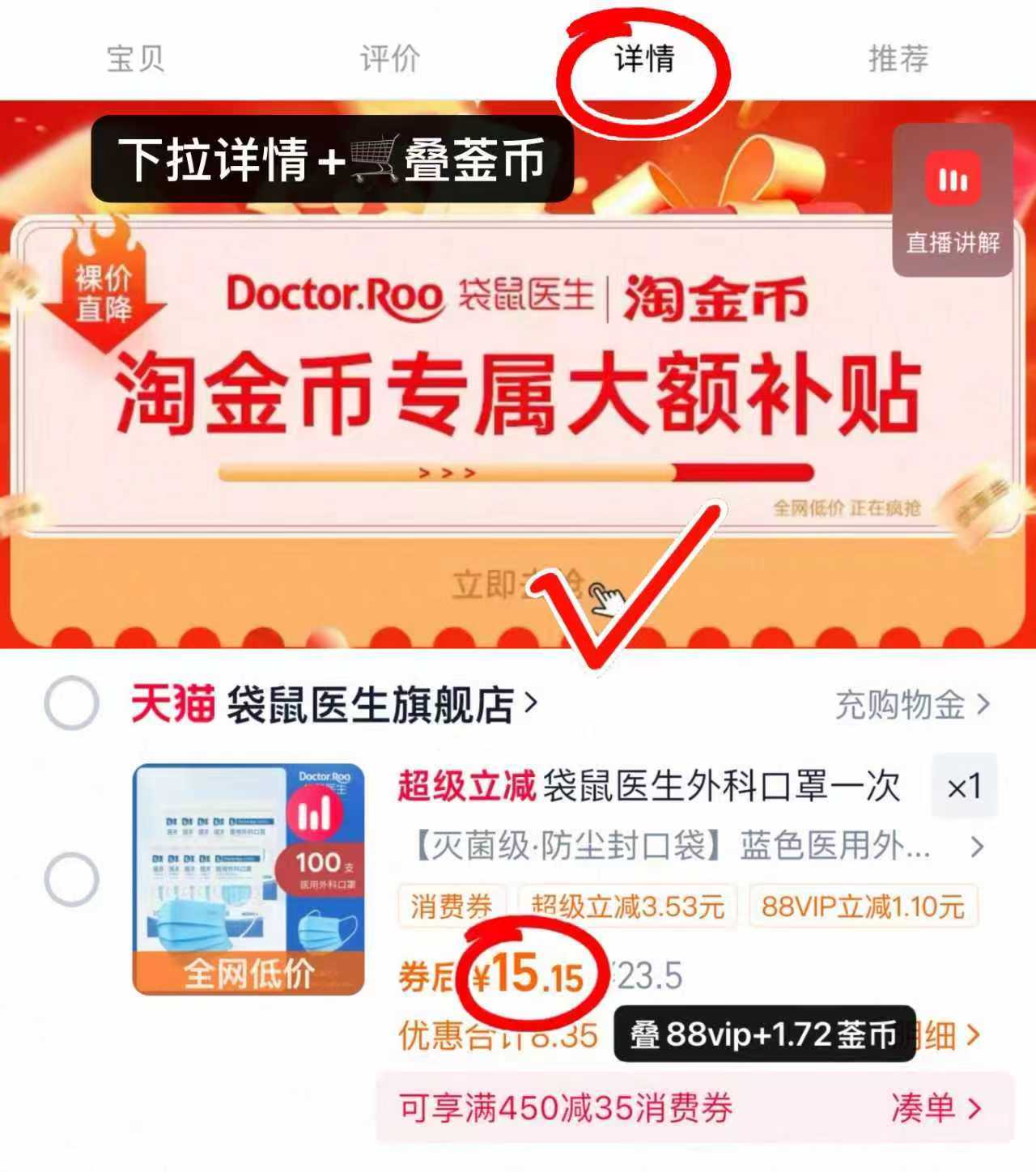The image size is (1036, 1172).
Task: Open the 直播讲解 live explanation icon
Action: pyautogui.click(x=952, y=186)
